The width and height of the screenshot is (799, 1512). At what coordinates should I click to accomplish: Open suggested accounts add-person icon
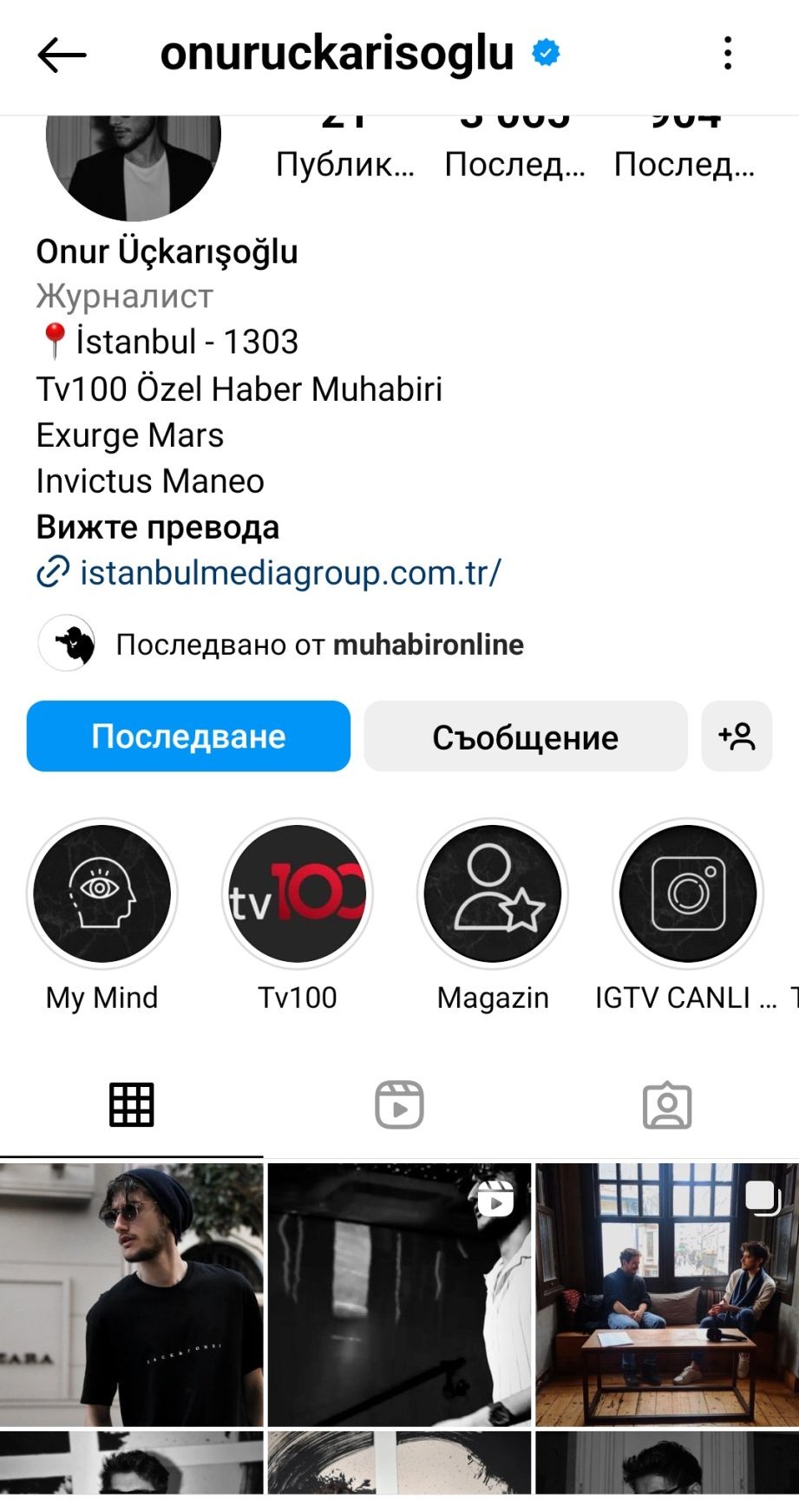coord(737,736)
